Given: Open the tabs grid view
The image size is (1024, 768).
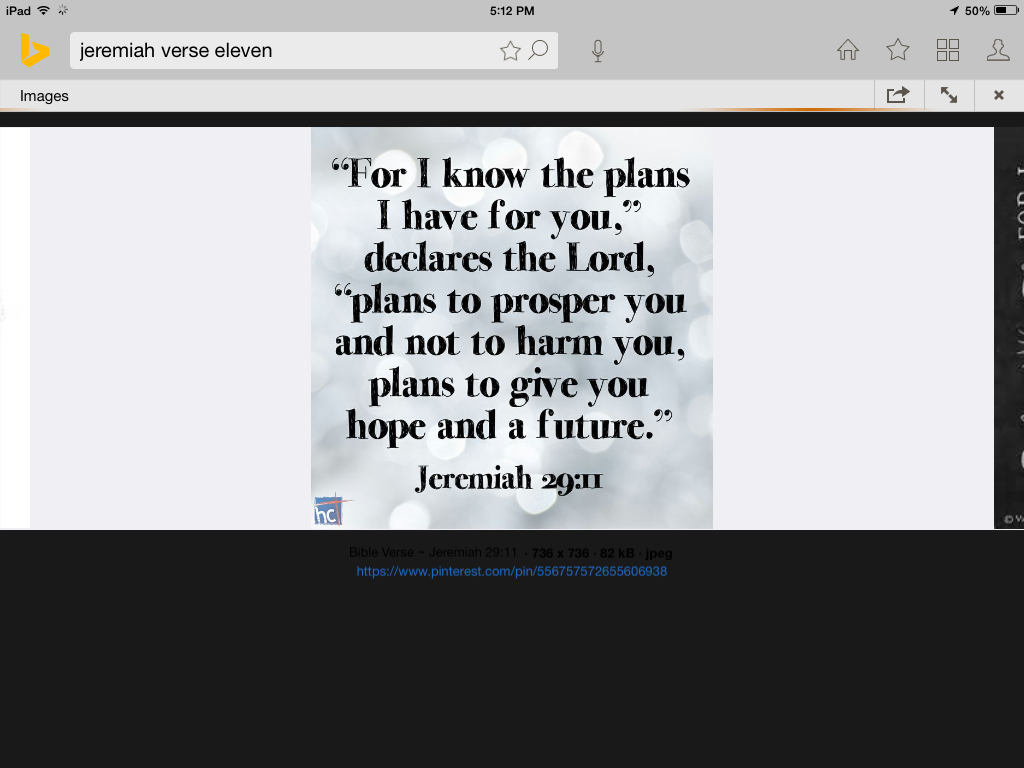Looking at the screenshot, I should 948,50.
